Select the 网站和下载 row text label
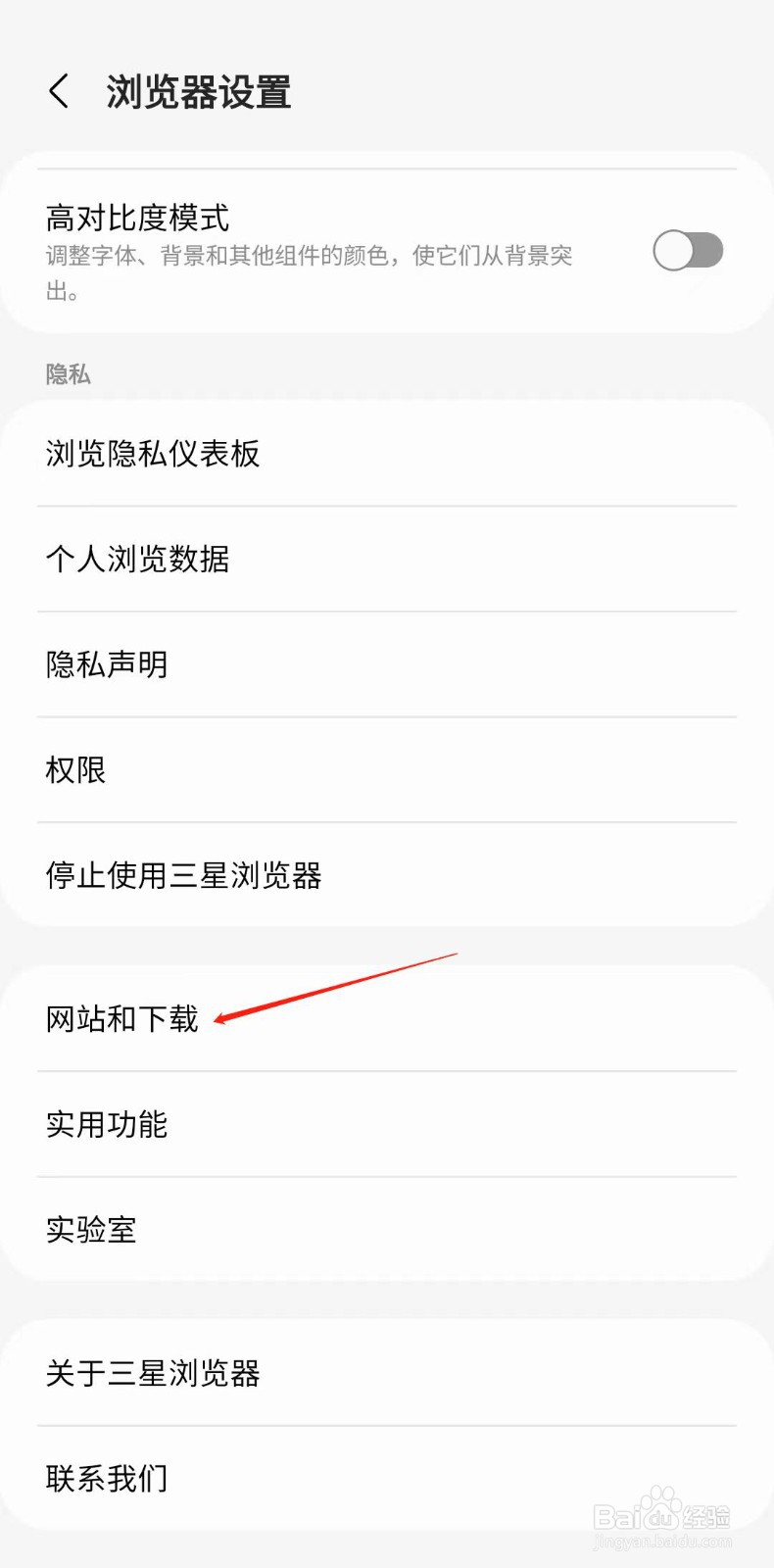Viewport: 774px width, 1568px height. tap(121, 1019)
